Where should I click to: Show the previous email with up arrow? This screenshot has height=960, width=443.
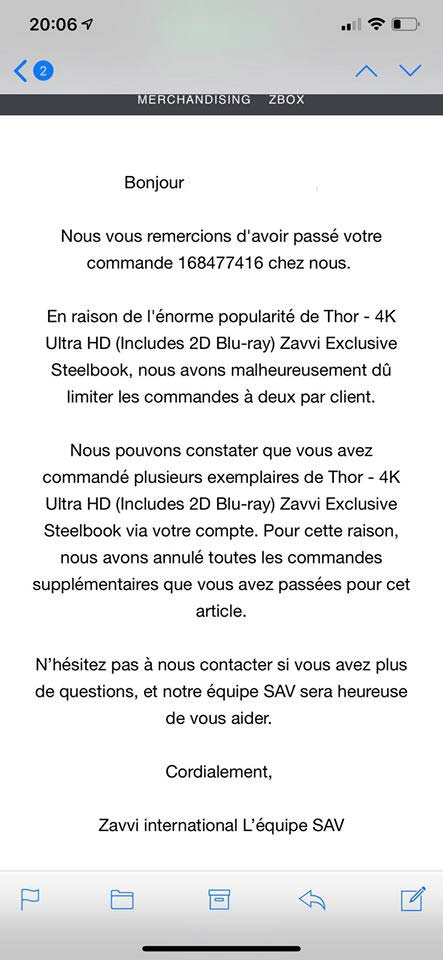[366, 71]
